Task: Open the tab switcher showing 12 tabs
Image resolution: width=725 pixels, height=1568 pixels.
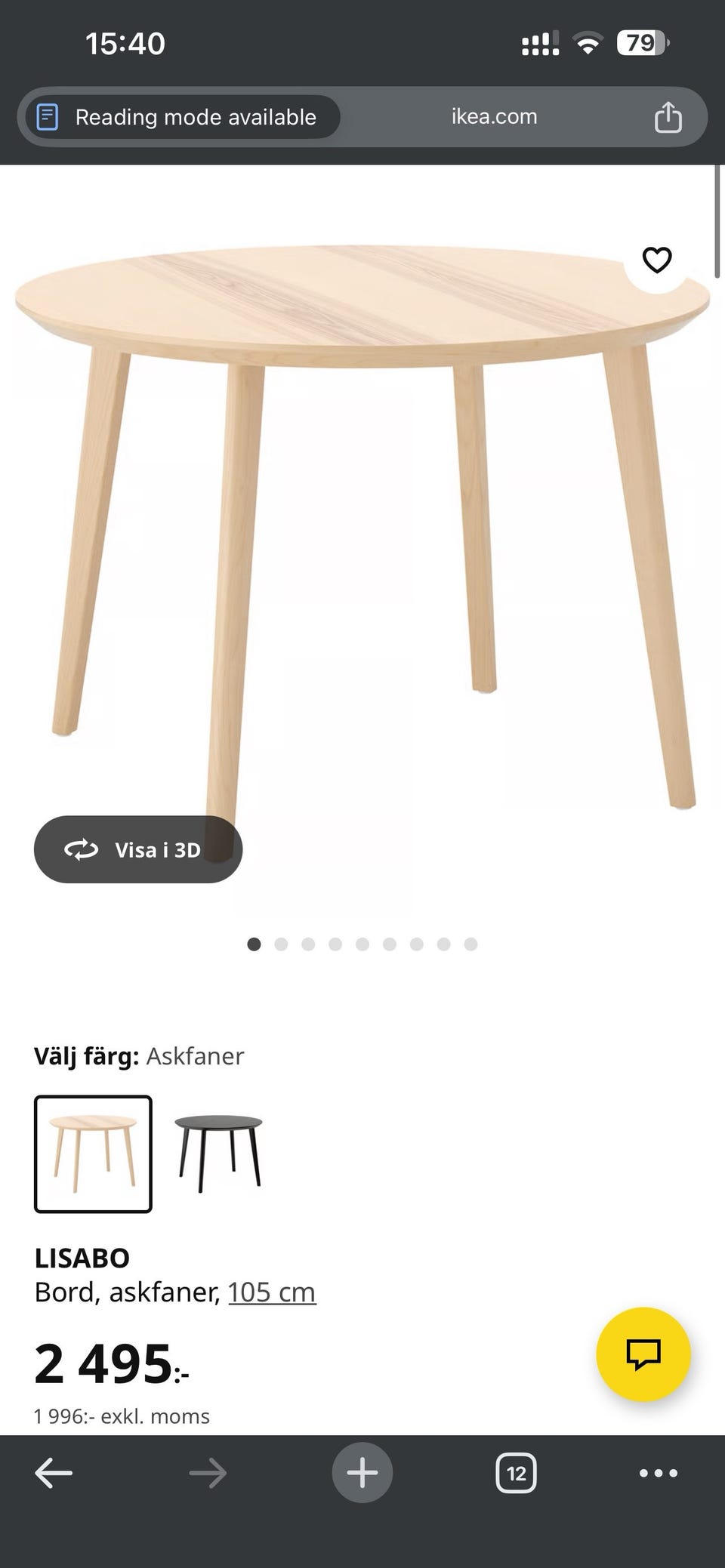Action: pyautogui.click(x=516, y=1472)
